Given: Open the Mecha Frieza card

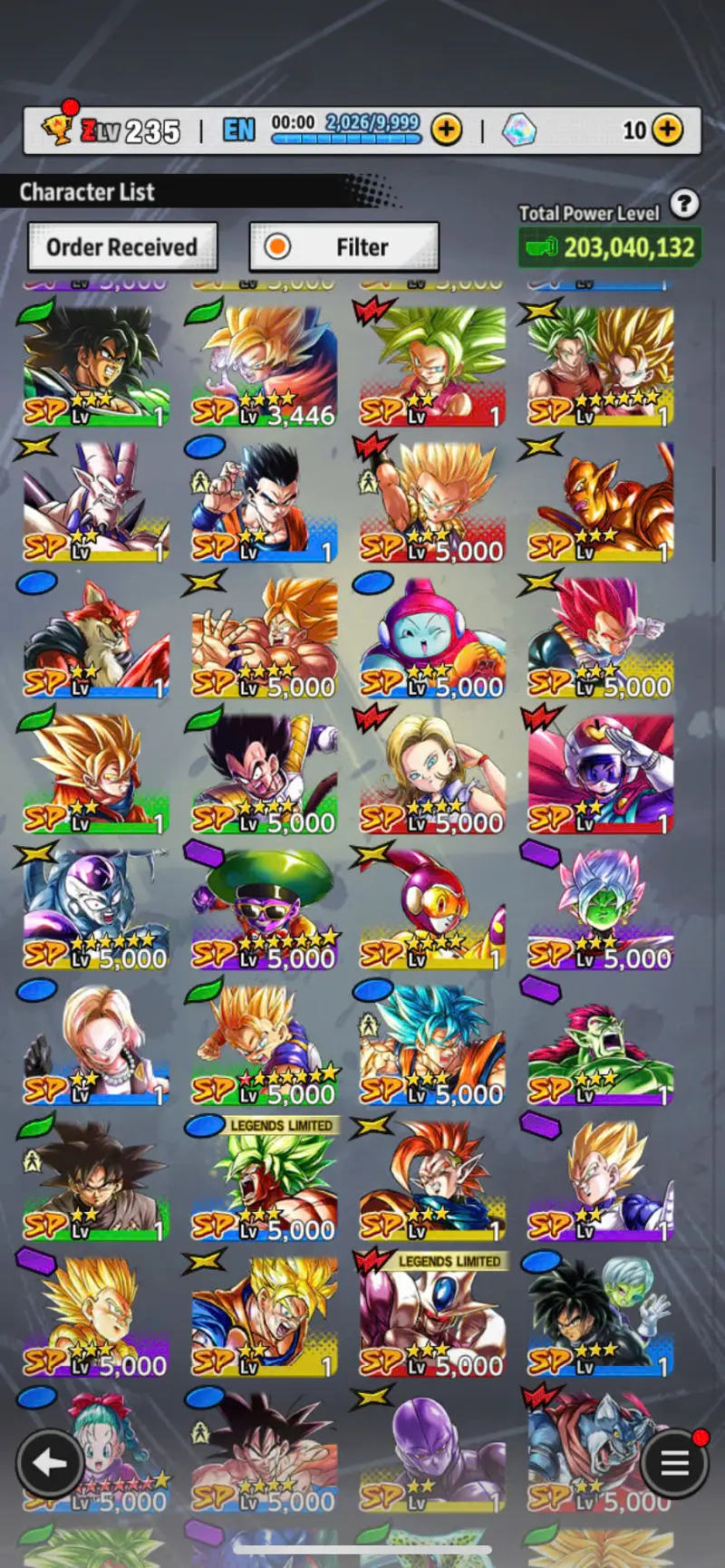Looking at the screenshot, I should point(95,910).
